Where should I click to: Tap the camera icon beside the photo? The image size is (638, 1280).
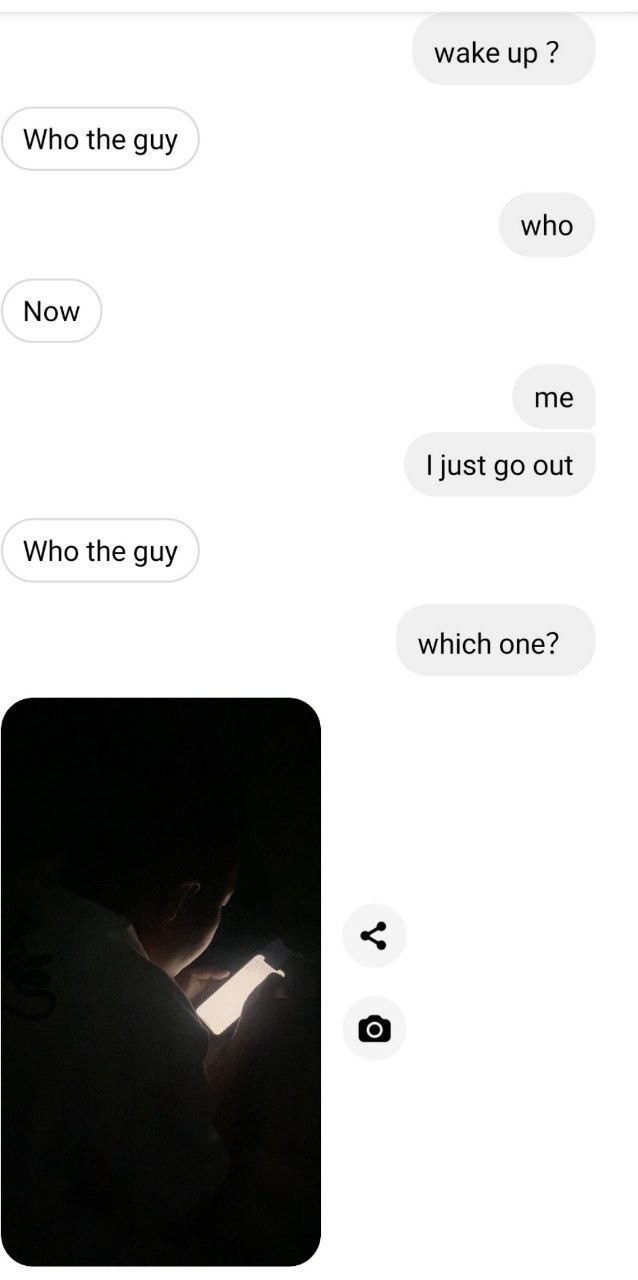(x=374, y=1028)
